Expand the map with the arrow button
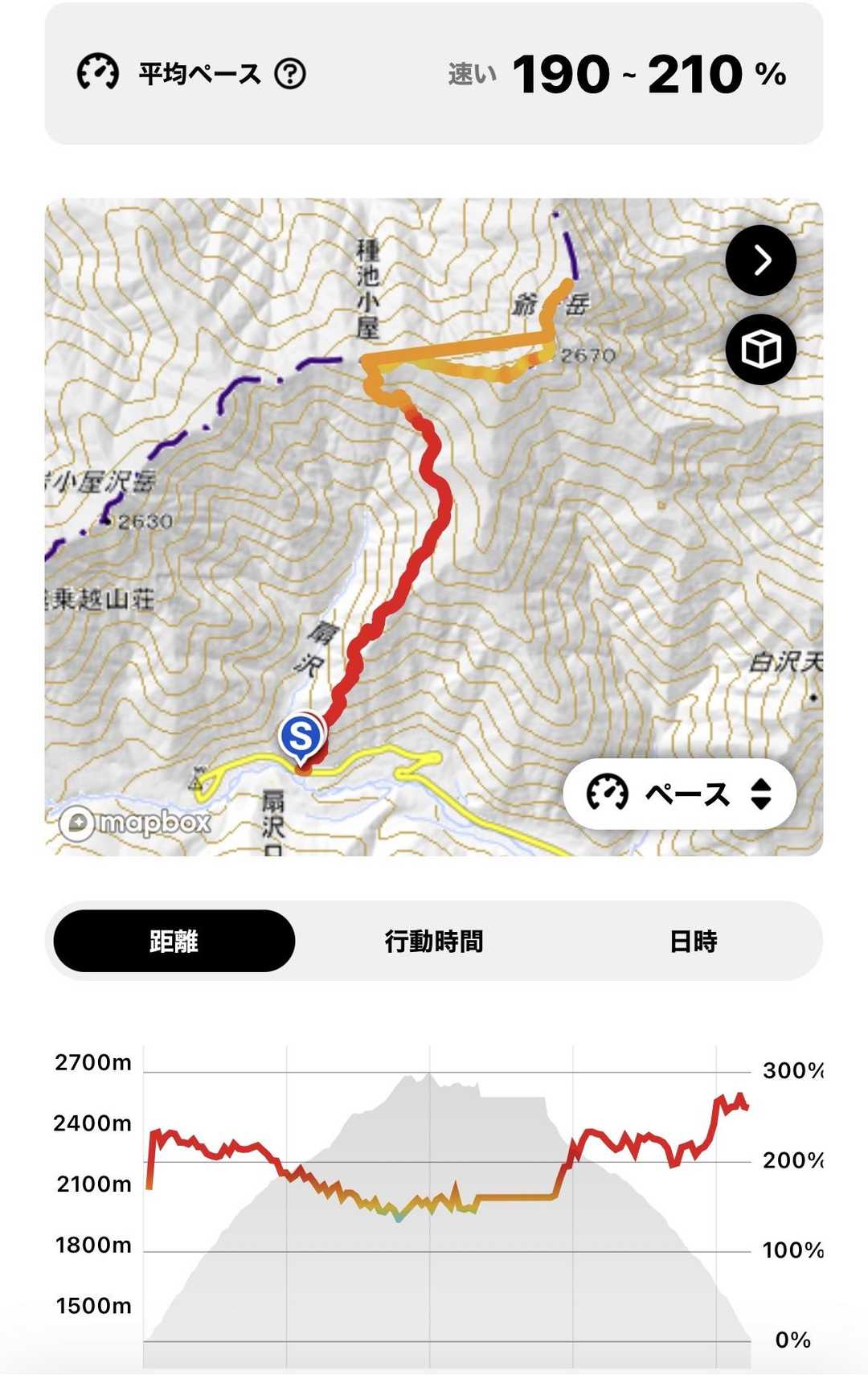The width and height of the screenshot is (868, 1375). (x=760, y=261)
